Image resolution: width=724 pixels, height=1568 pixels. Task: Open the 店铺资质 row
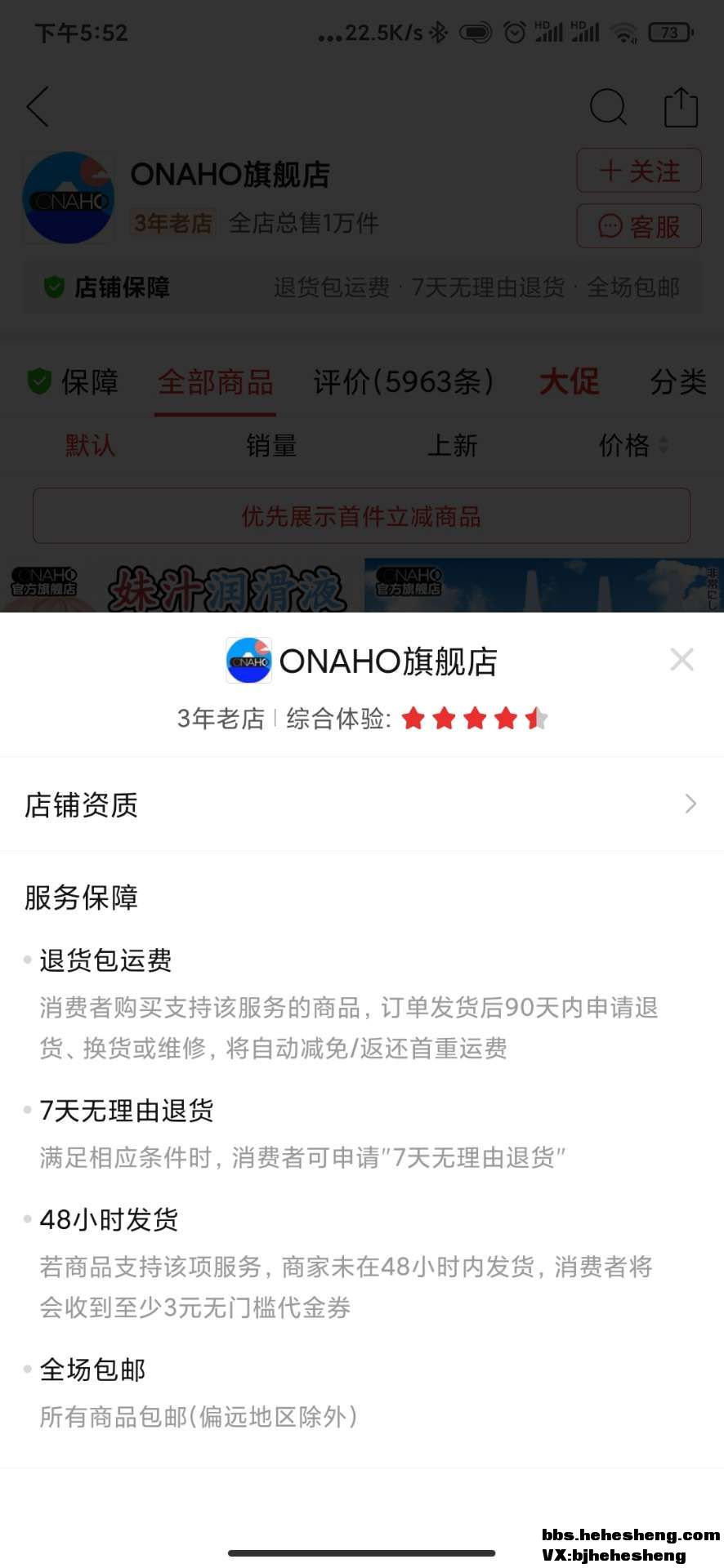pos(361,804)
